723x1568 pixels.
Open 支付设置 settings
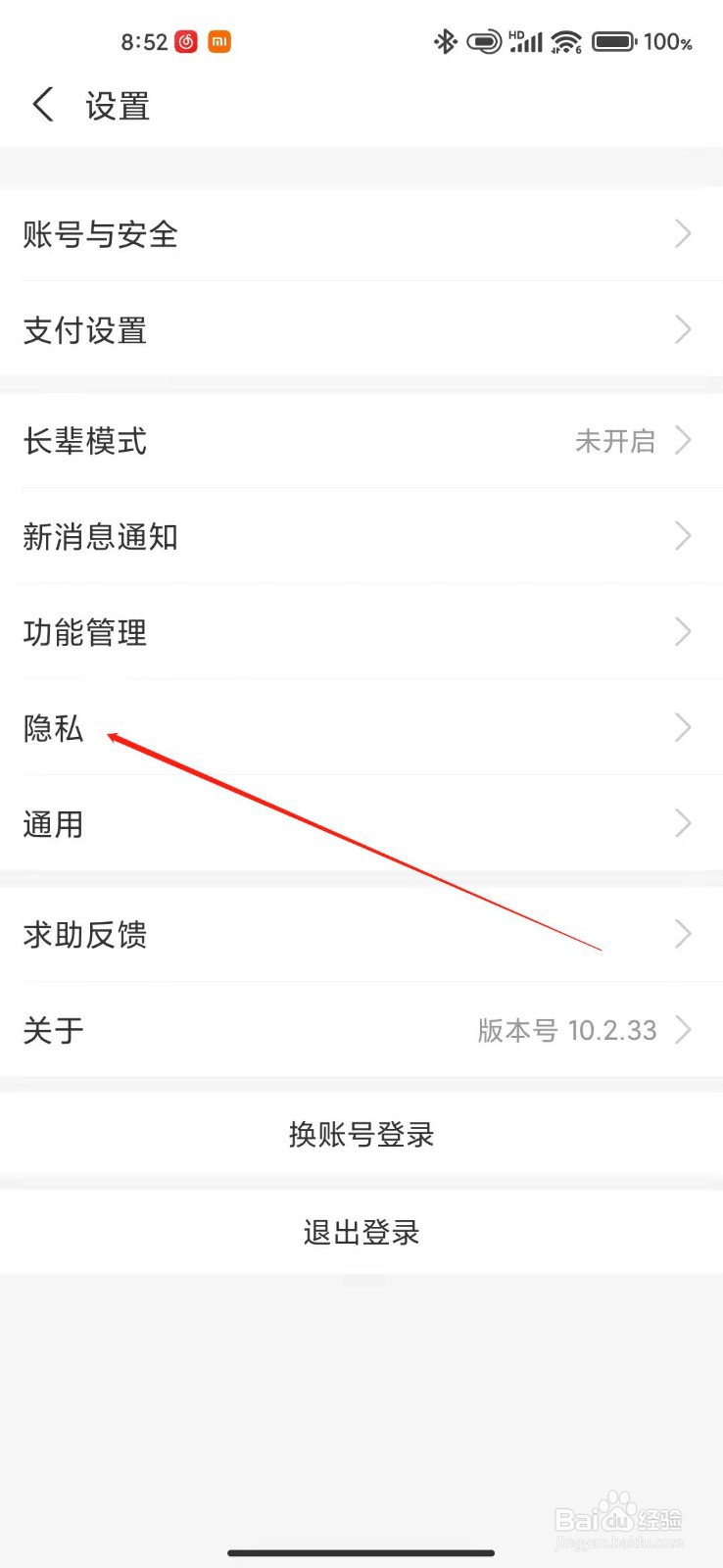pyautogui.click(x=361, y=330)
